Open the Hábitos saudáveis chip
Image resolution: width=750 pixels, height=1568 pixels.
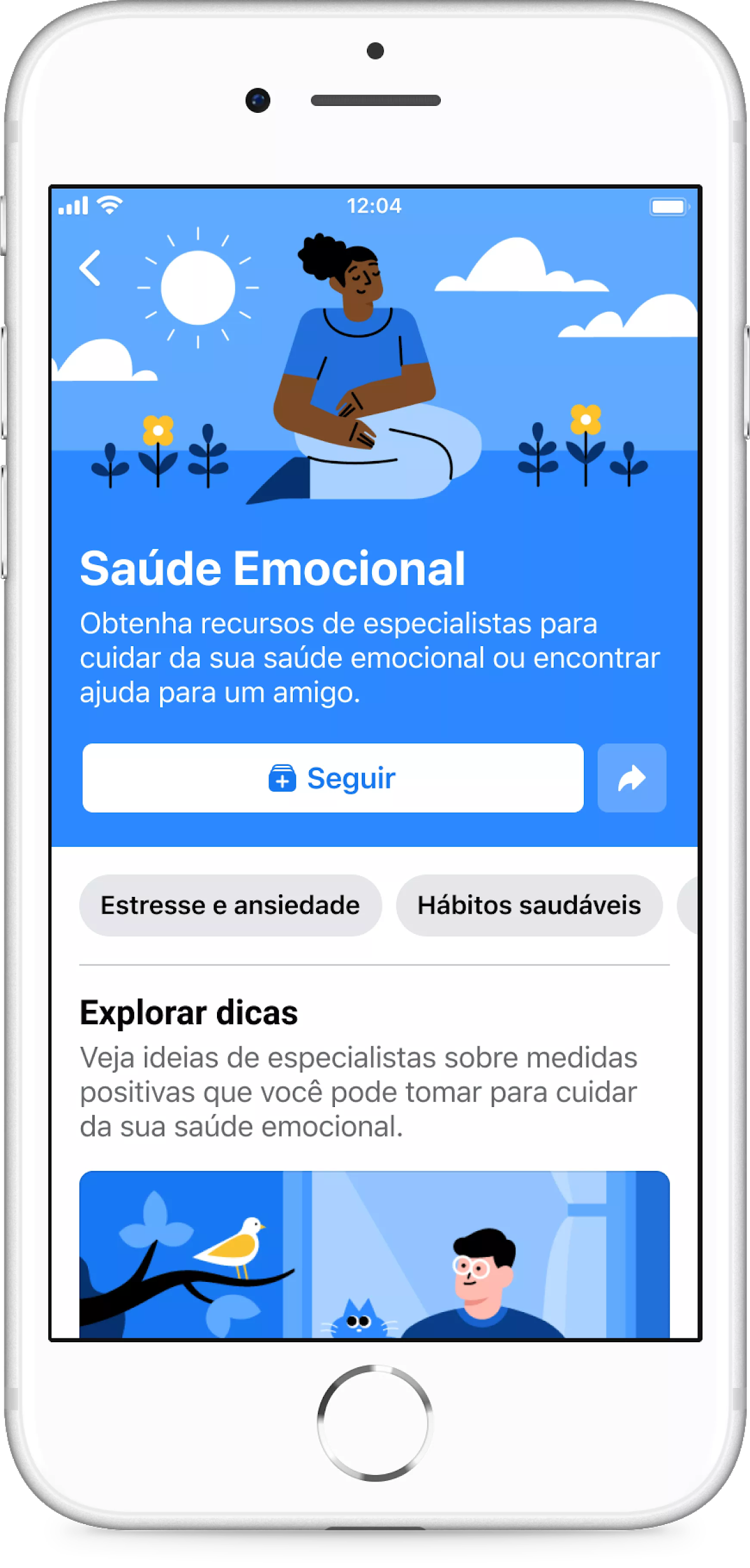(529, 905)
